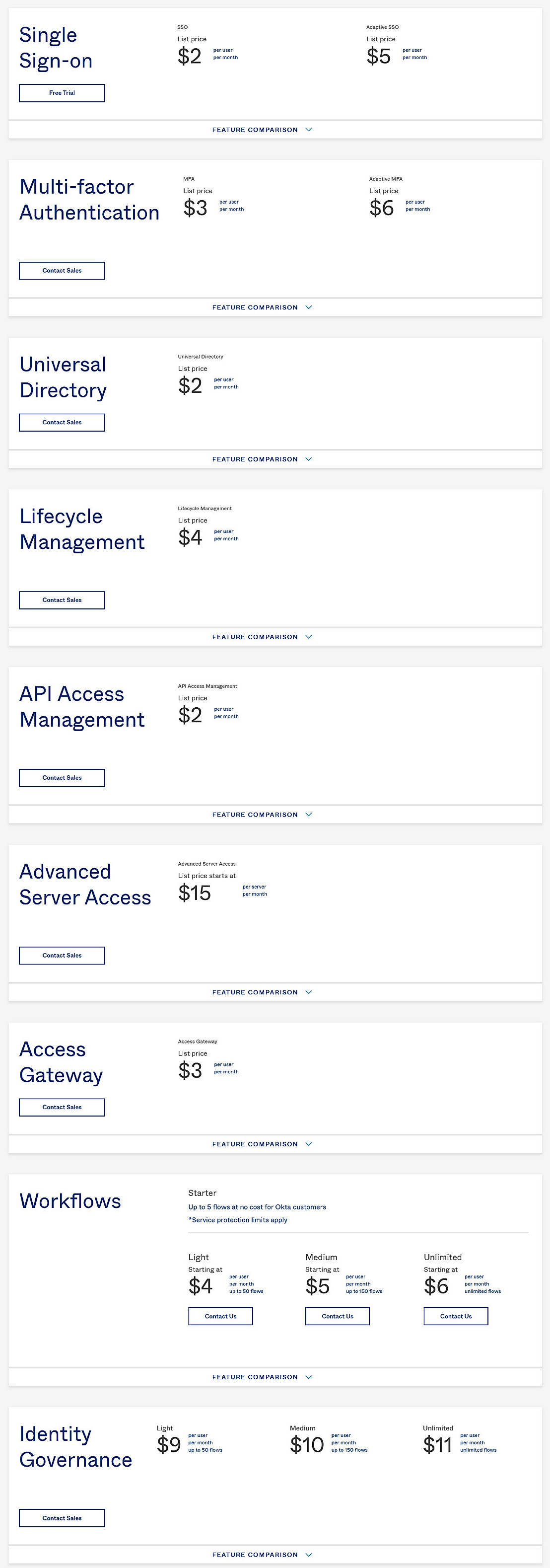This screenshot has height=1568, width=550.
Task: Contact Us for the Unlimited Workflows plan
Action: point(455,1315)
